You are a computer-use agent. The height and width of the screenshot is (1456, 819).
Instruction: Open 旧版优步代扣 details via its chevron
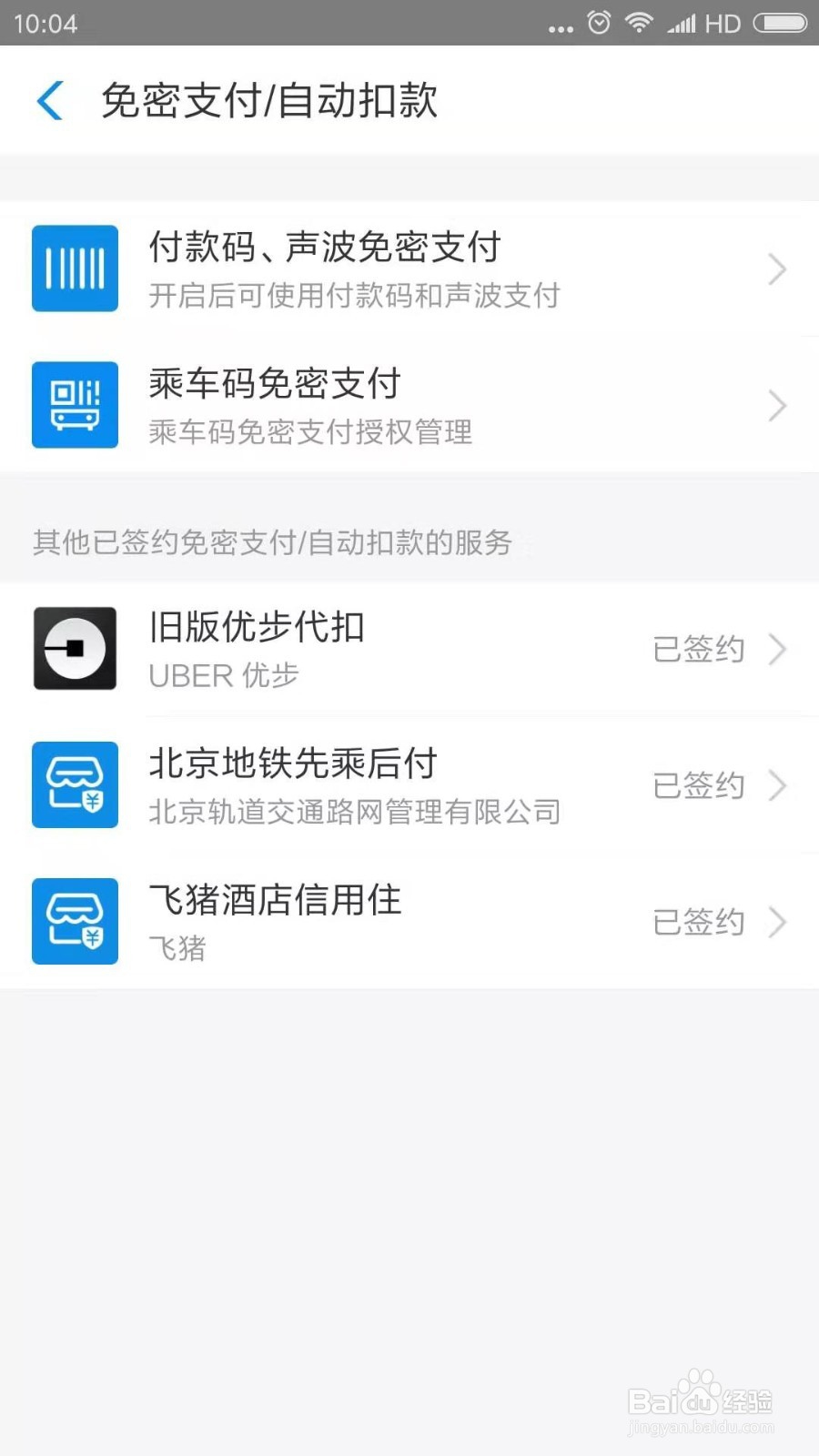point(778,648)
